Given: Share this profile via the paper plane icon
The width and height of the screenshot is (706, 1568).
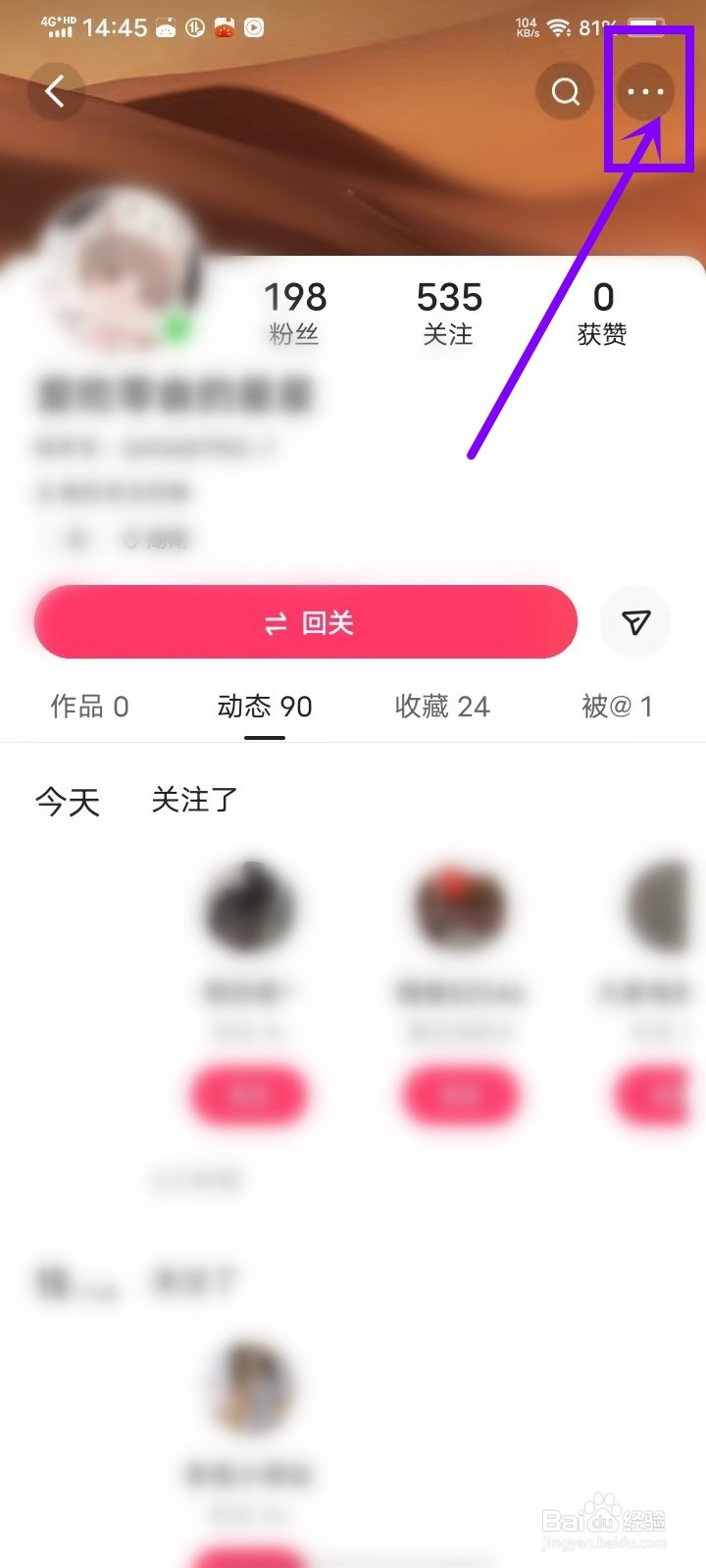Looking at the screenshot, I should pos(635,621).
